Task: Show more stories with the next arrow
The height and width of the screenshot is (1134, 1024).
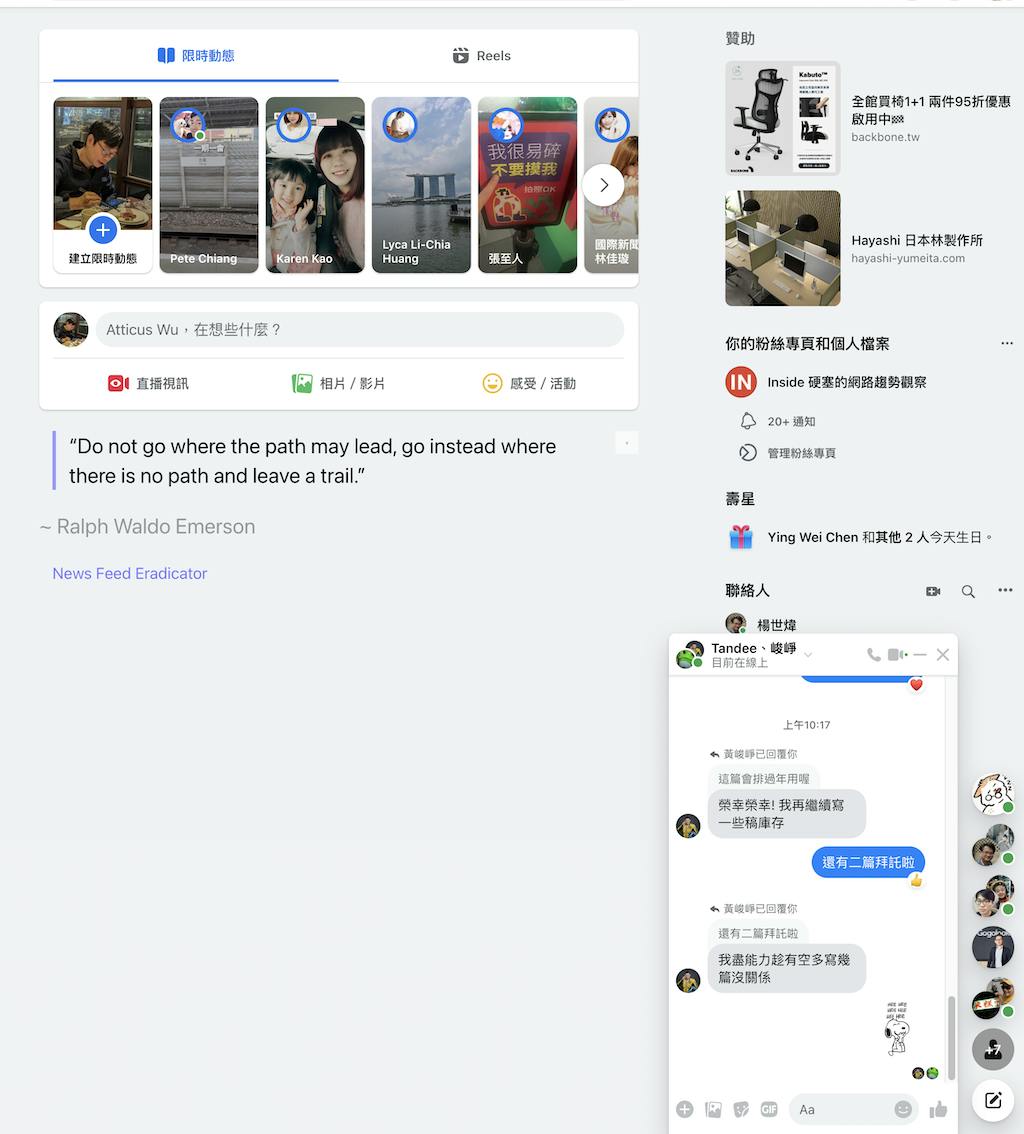Action: point(603,185)
